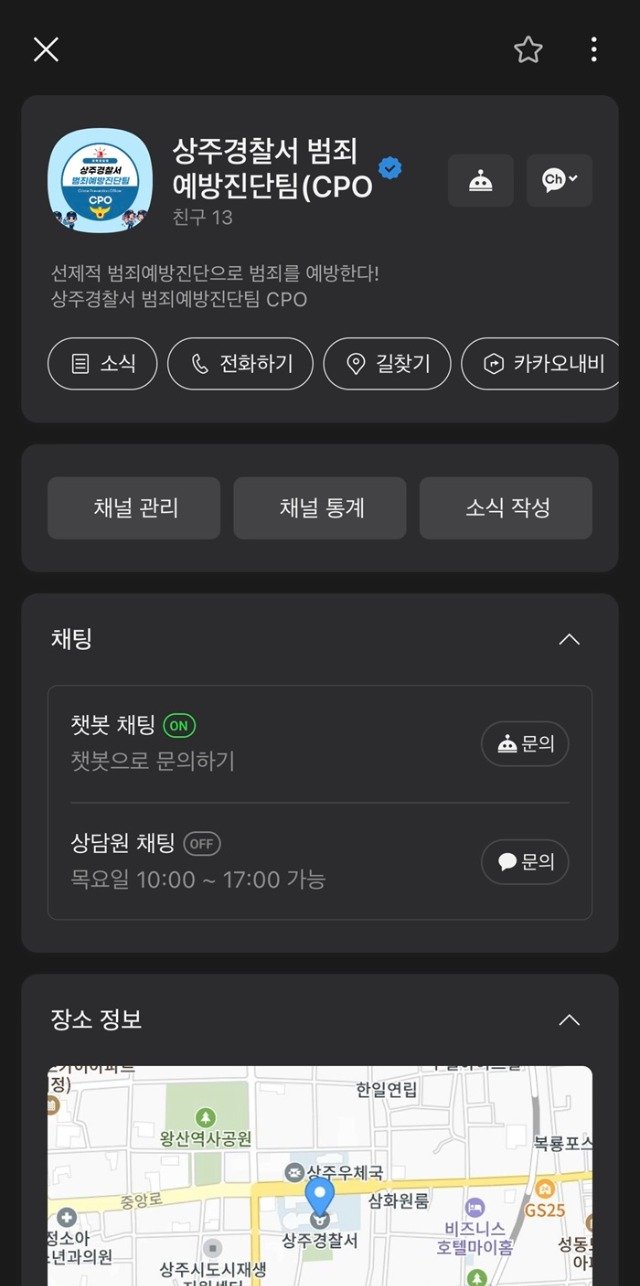Image resolution: width=640 pixels, height=1286 pixels.
Task: Select the 길찾기 directions chip
Action: pos(387,363)
